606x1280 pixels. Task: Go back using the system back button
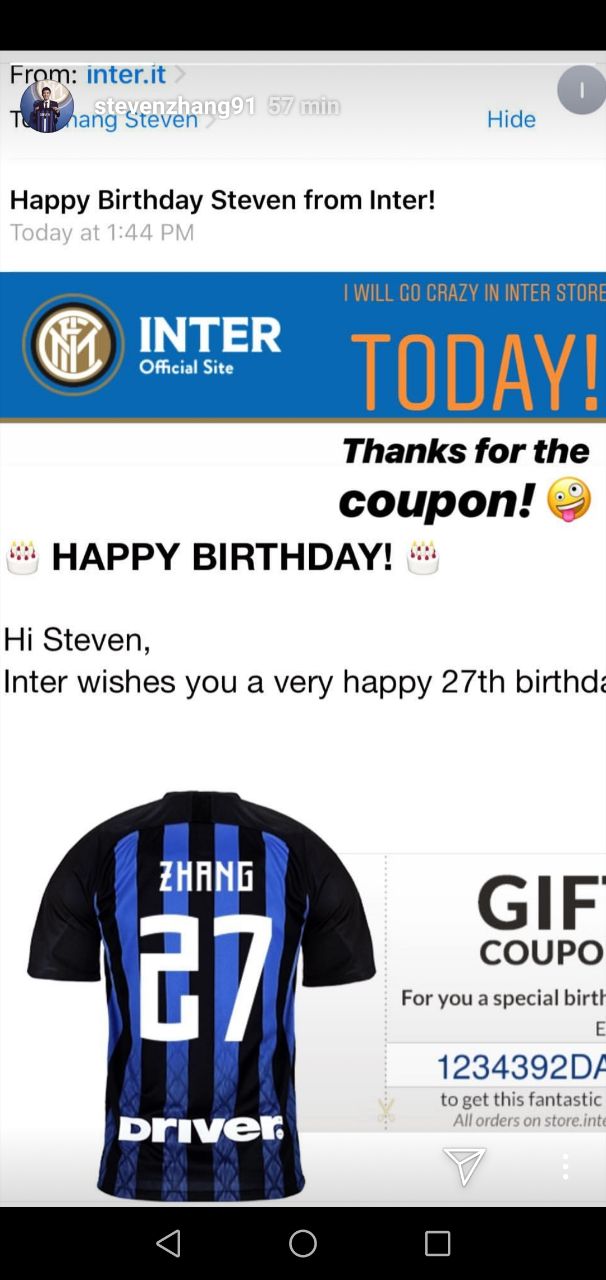click(x=168, y=1243)
